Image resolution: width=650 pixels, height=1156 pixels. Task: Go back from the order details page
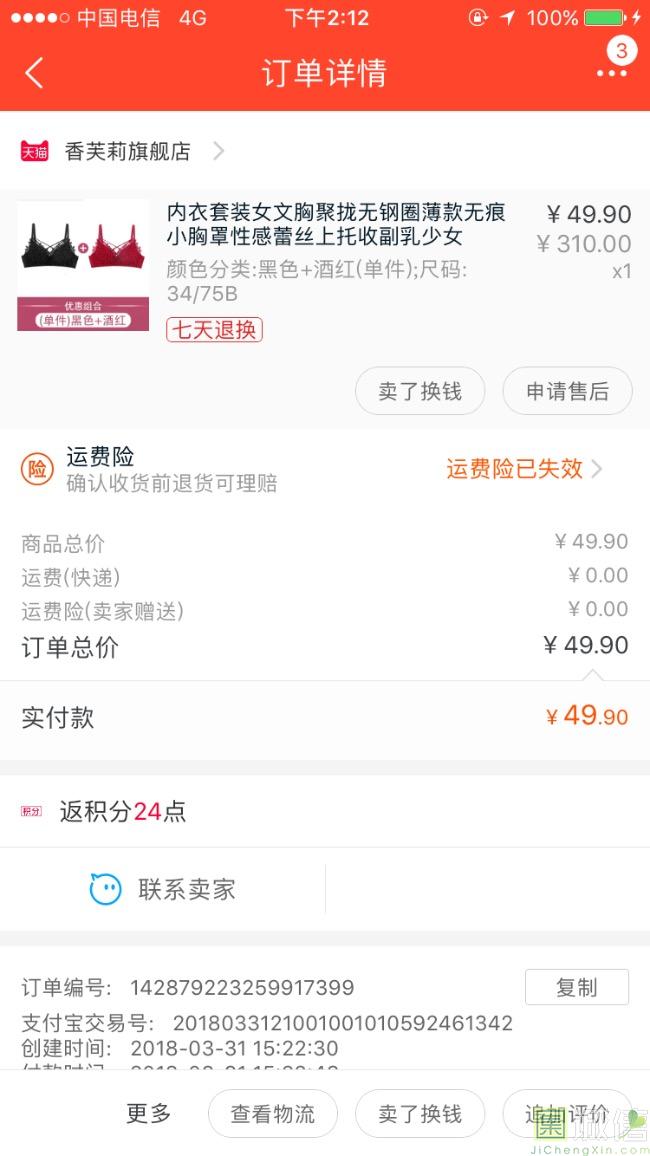[x=35, y=73]
